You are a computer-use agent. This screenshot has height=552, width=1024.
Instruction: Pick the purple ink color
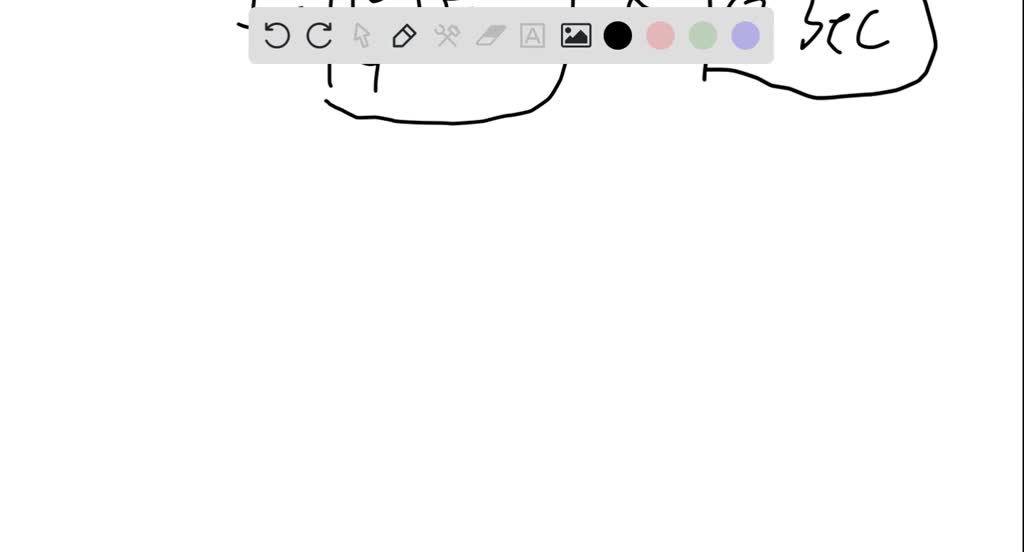click(746, 37)
